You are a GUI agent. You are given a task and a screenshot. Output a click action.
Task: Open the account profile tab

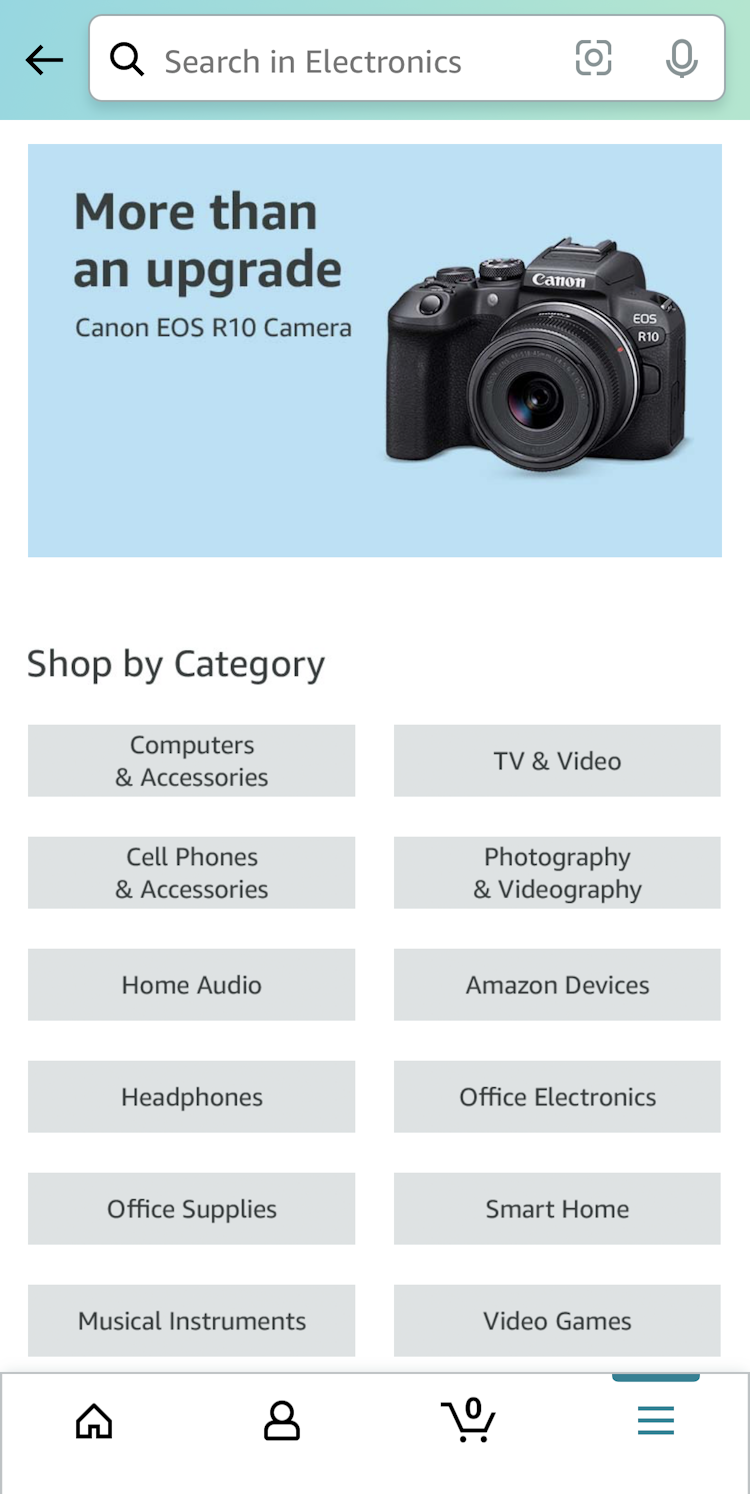(281, 1421)
